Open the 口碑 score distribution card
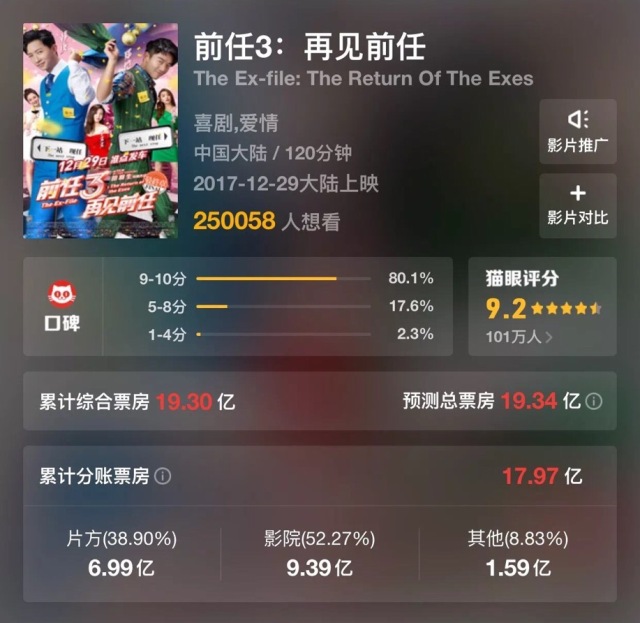The image size is (640, 623). click(237, 306)
